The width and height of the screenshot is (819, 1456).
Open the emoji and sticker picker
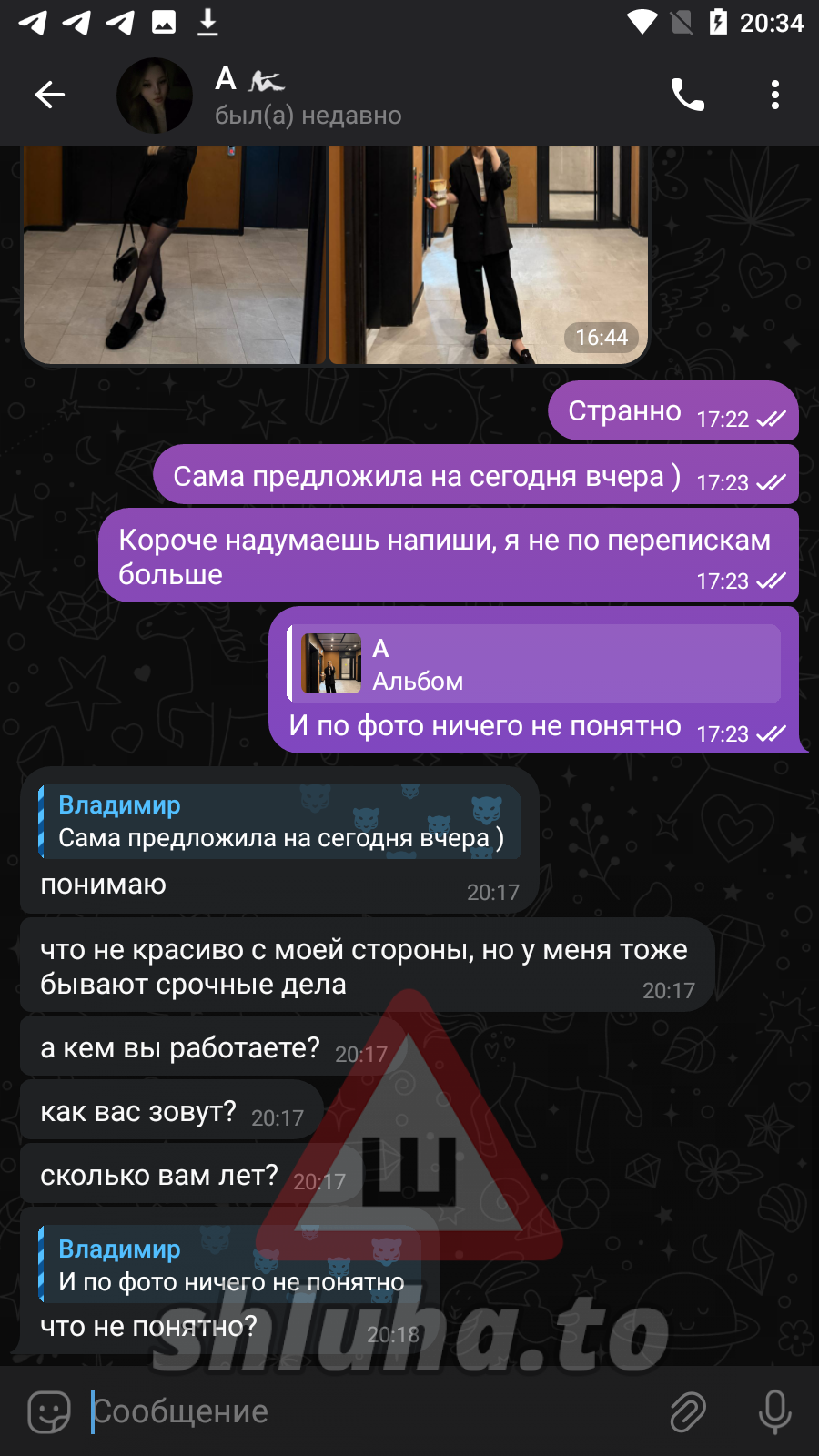click(49, 1411)
